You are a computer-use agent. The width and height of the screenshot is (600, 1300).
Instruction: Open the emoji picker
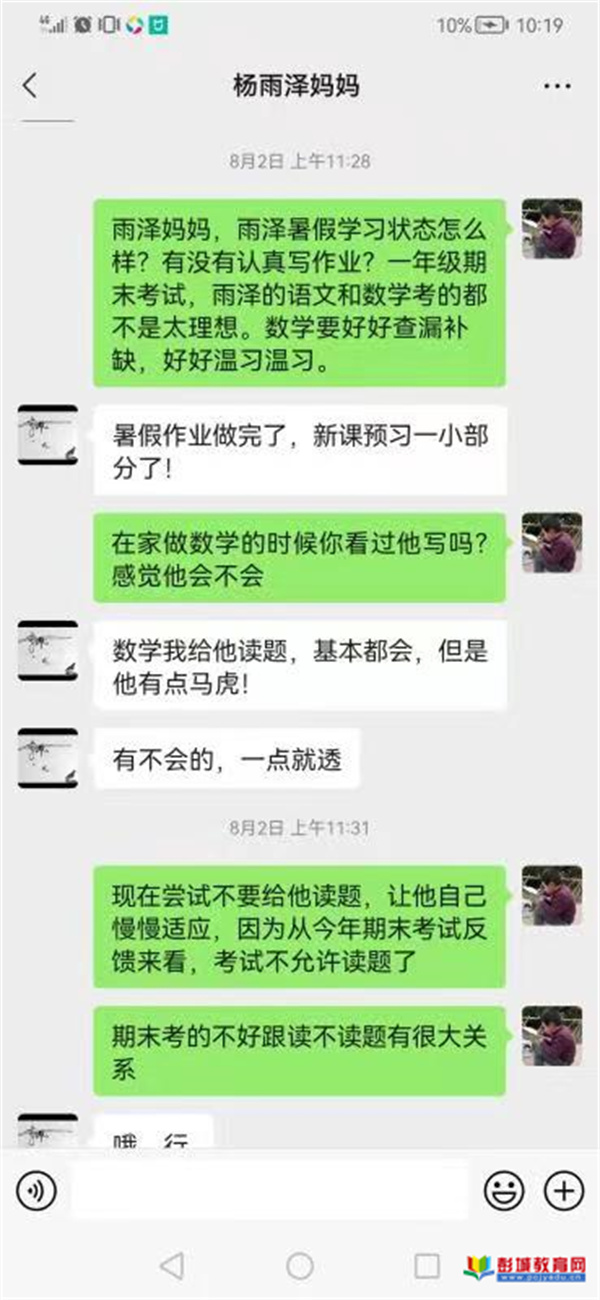coord(504,1190)
